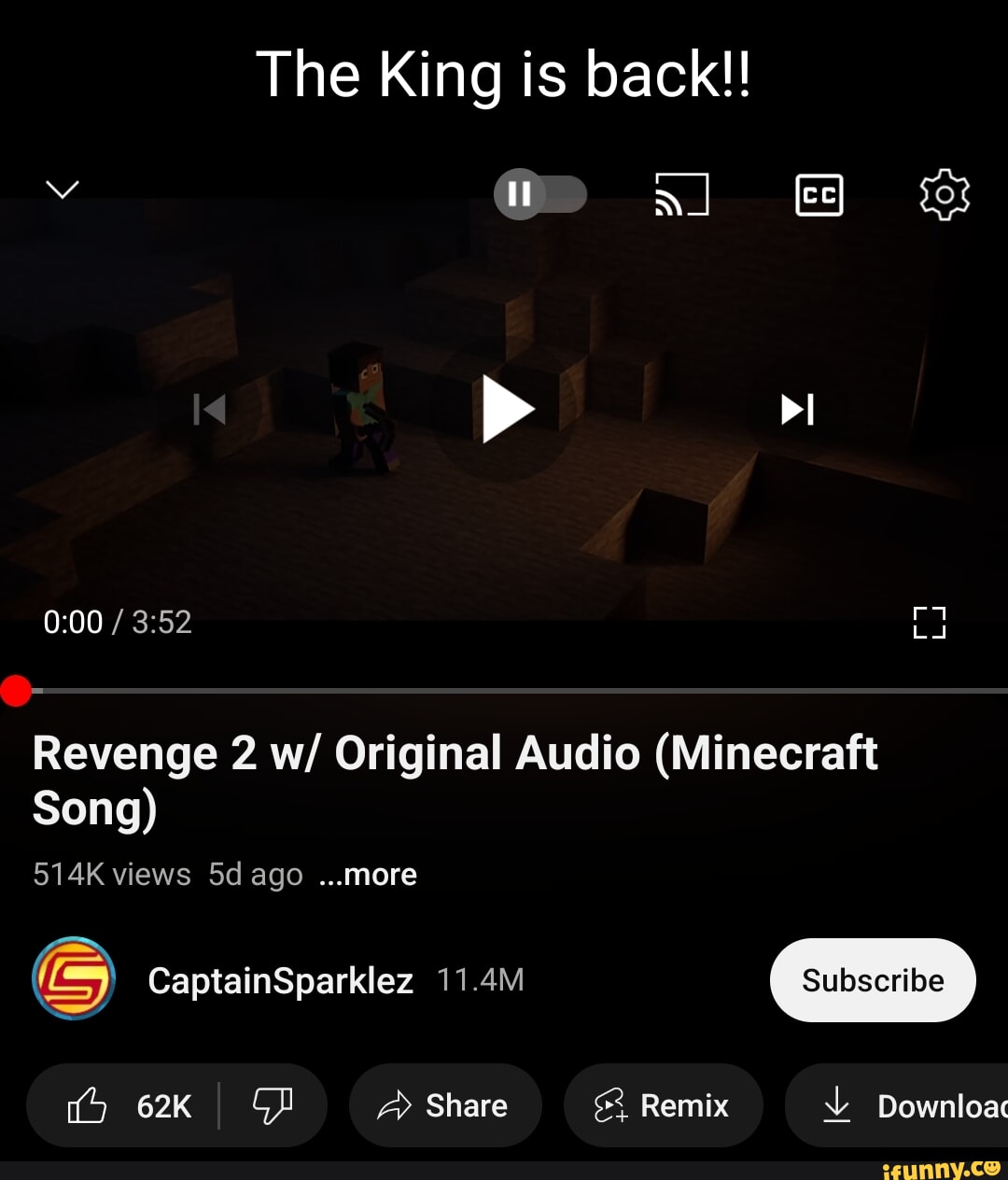Viewport: 1008px width, 1180px height.
Task: Subscribe to CaptainSparklez
Action: click(873, 979)
